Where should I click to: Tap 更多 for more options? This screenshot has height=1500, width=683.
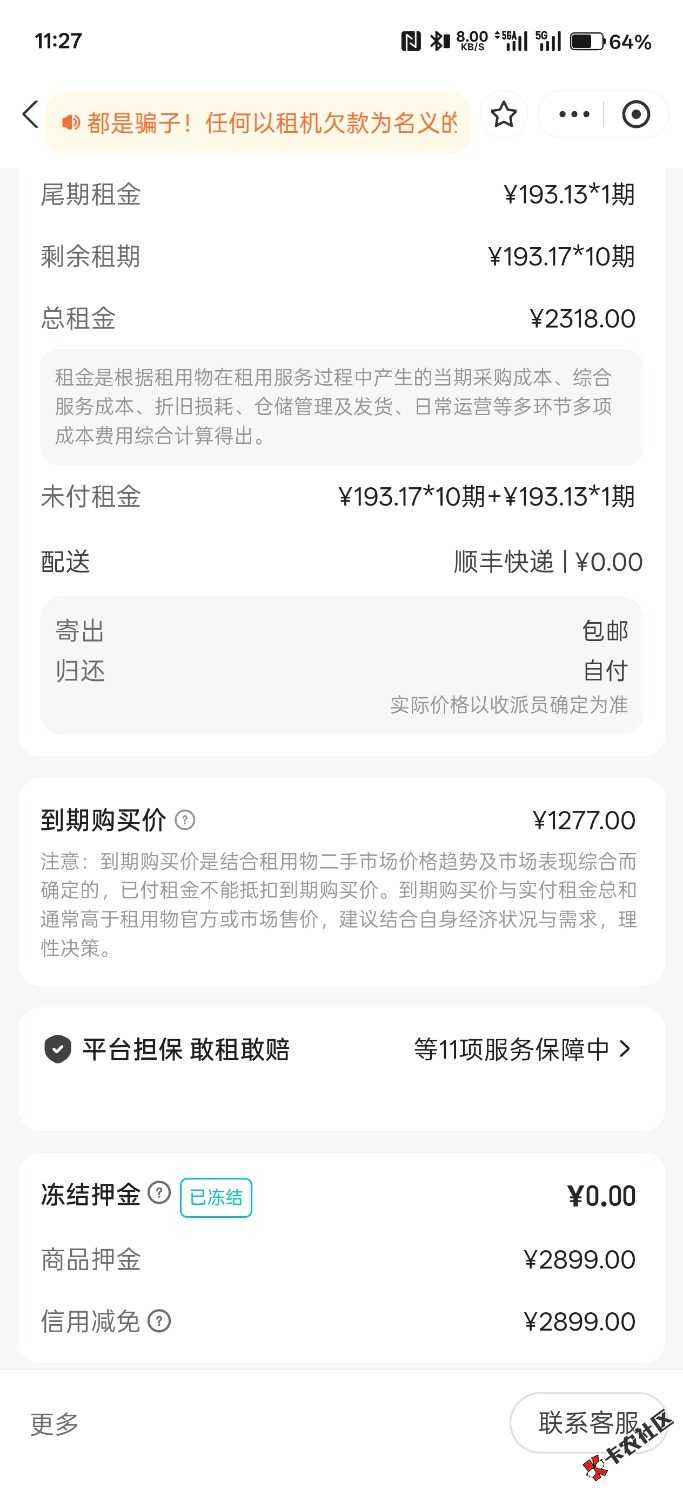55,1424
